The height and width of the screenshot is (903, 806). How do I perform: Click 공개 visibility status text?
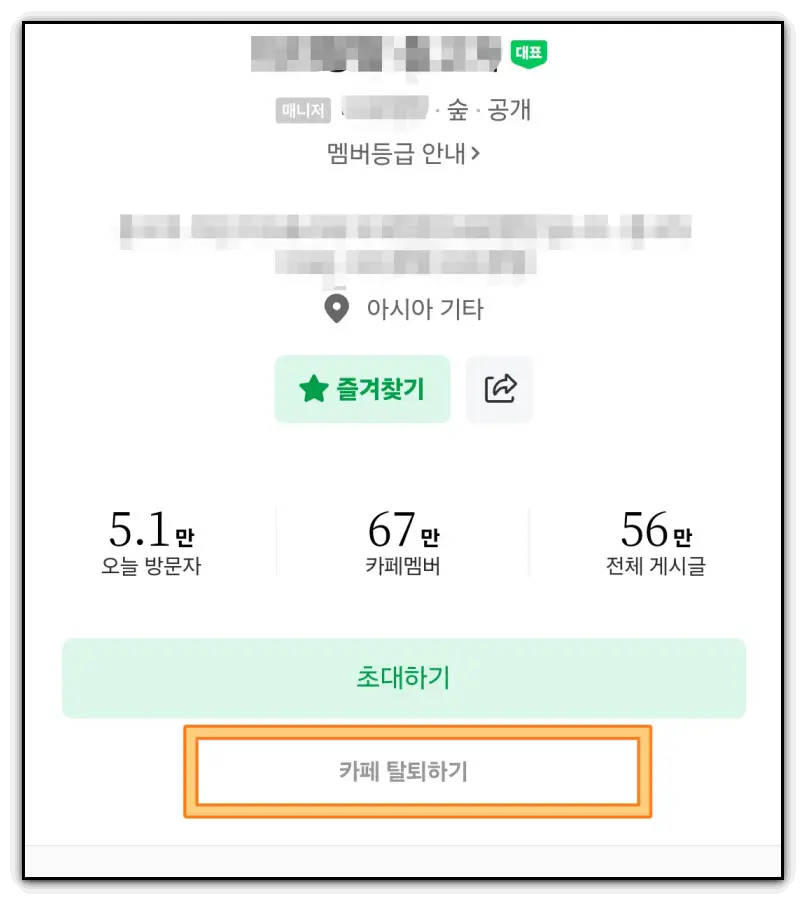[513, 110]
